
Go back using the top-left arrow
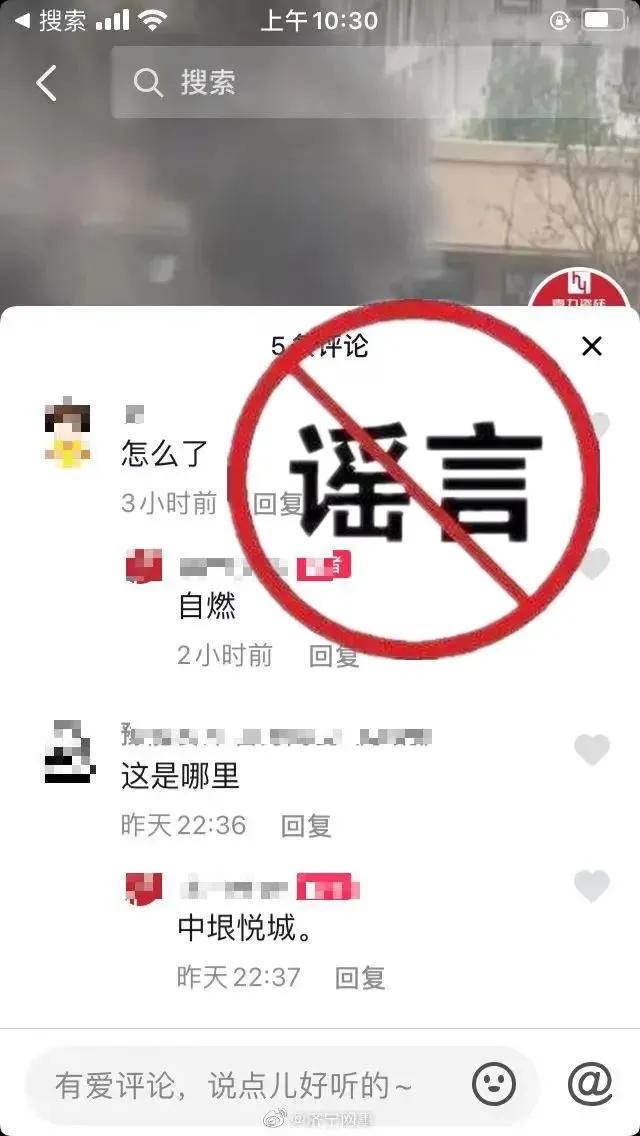pos(46,83)
